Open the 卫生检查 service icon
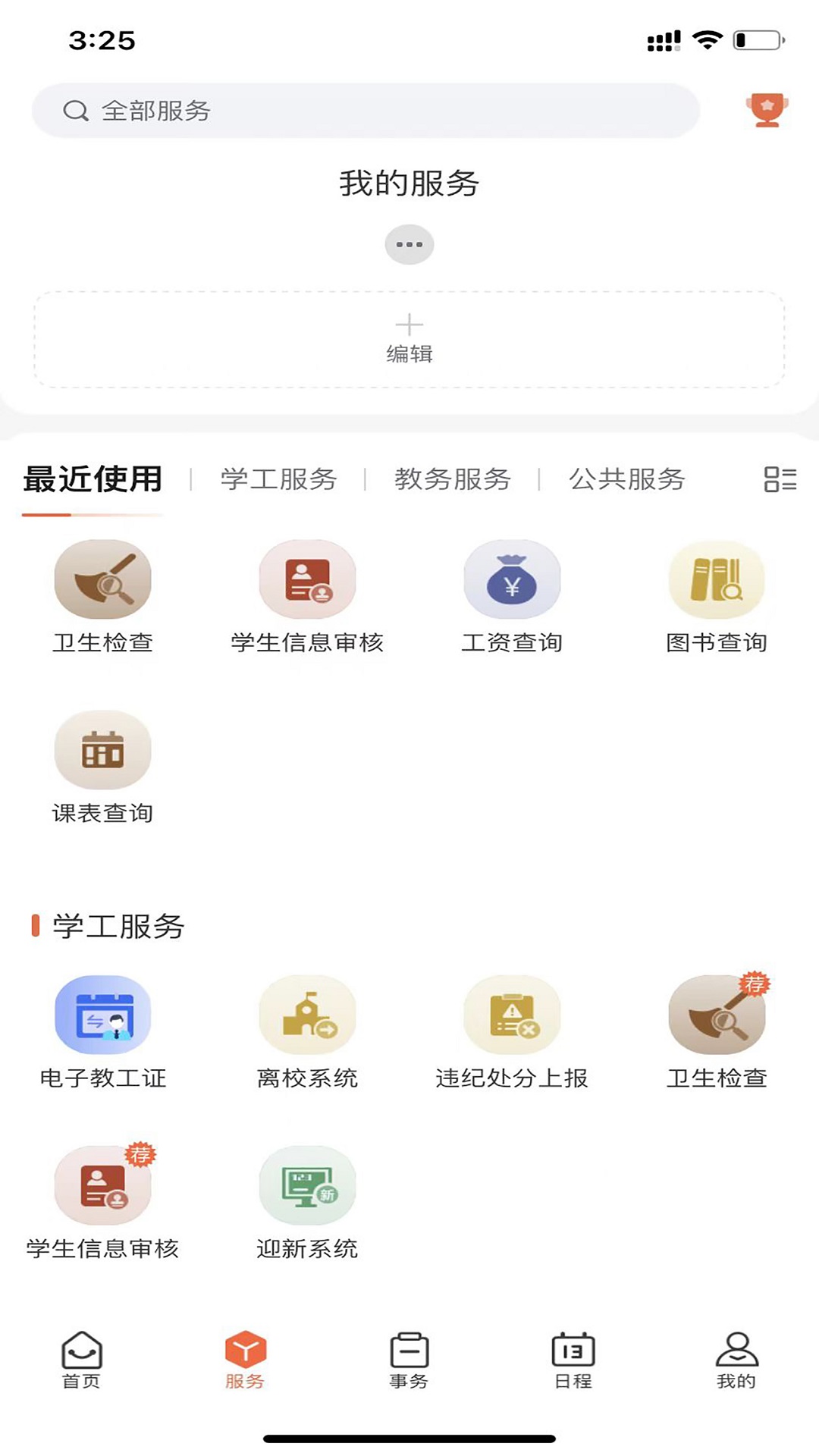819x1456 pixels. click(x=102, y=579)
